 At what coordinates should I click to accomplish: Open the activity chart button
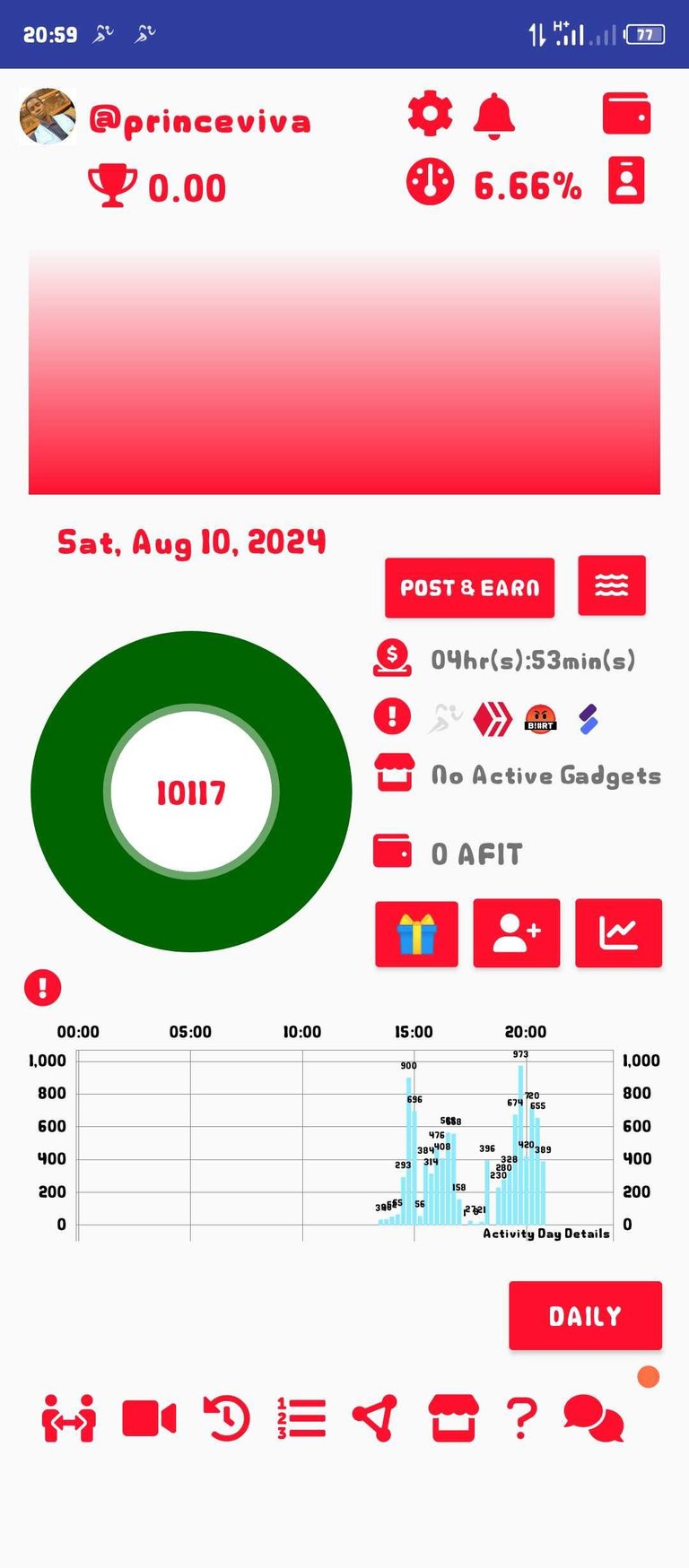(618, 933)
